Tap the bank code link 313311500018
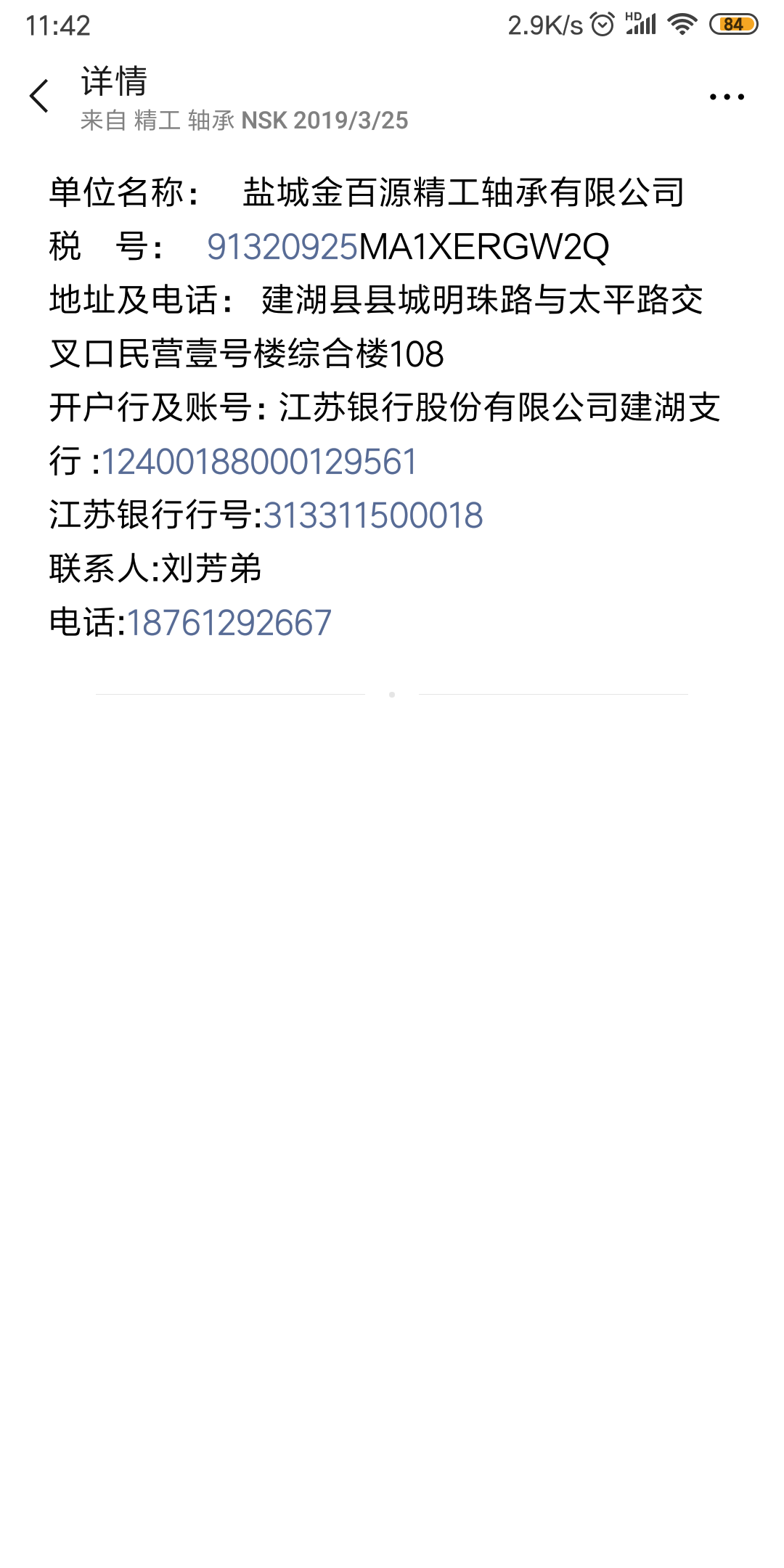784x1568 pixels. (x=373, y=516)
